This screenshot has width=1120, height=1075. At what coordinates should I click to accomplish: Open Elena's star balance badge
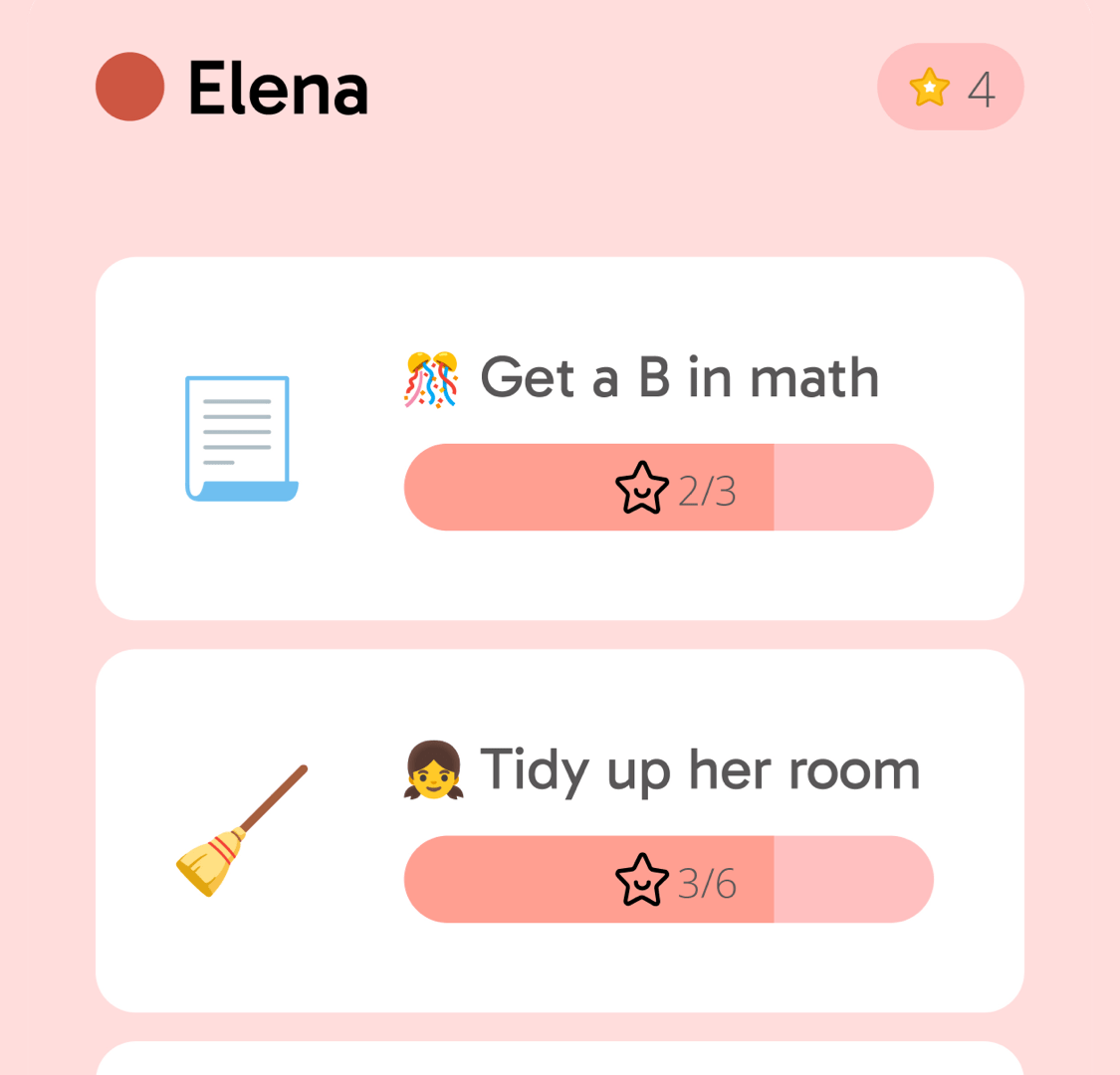pyautogui.click(x=950, y=88)
